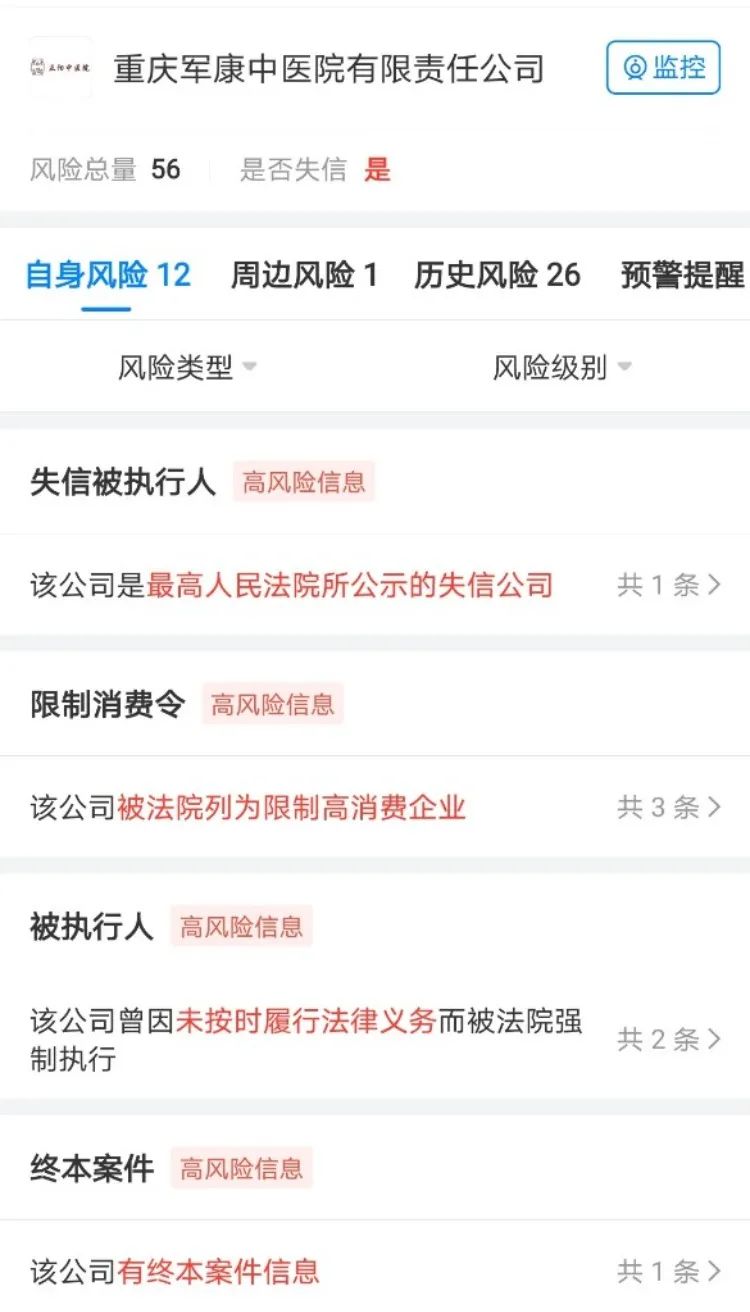Expand the 风险级别 filter dropdown

click(562, 367)
